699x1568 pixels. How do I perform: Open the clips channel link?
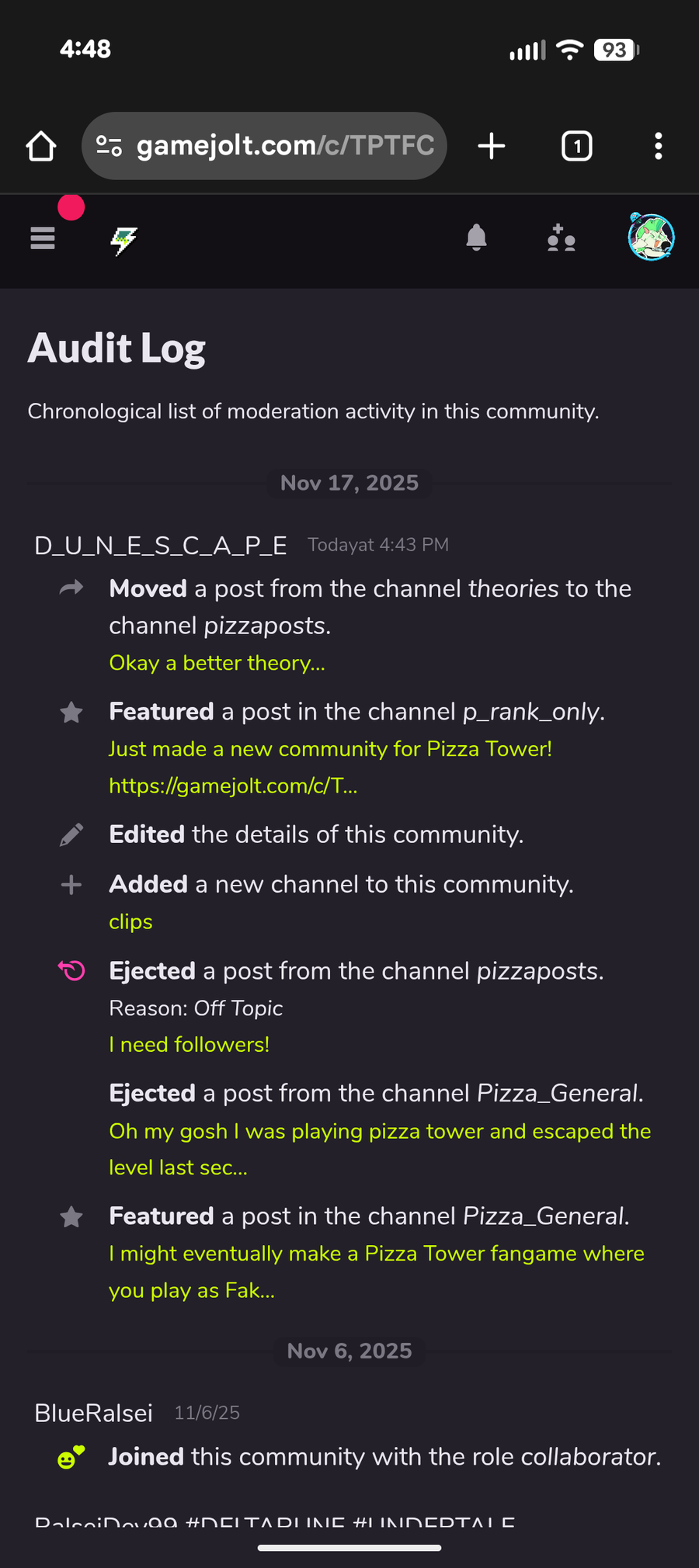[130, 922]
